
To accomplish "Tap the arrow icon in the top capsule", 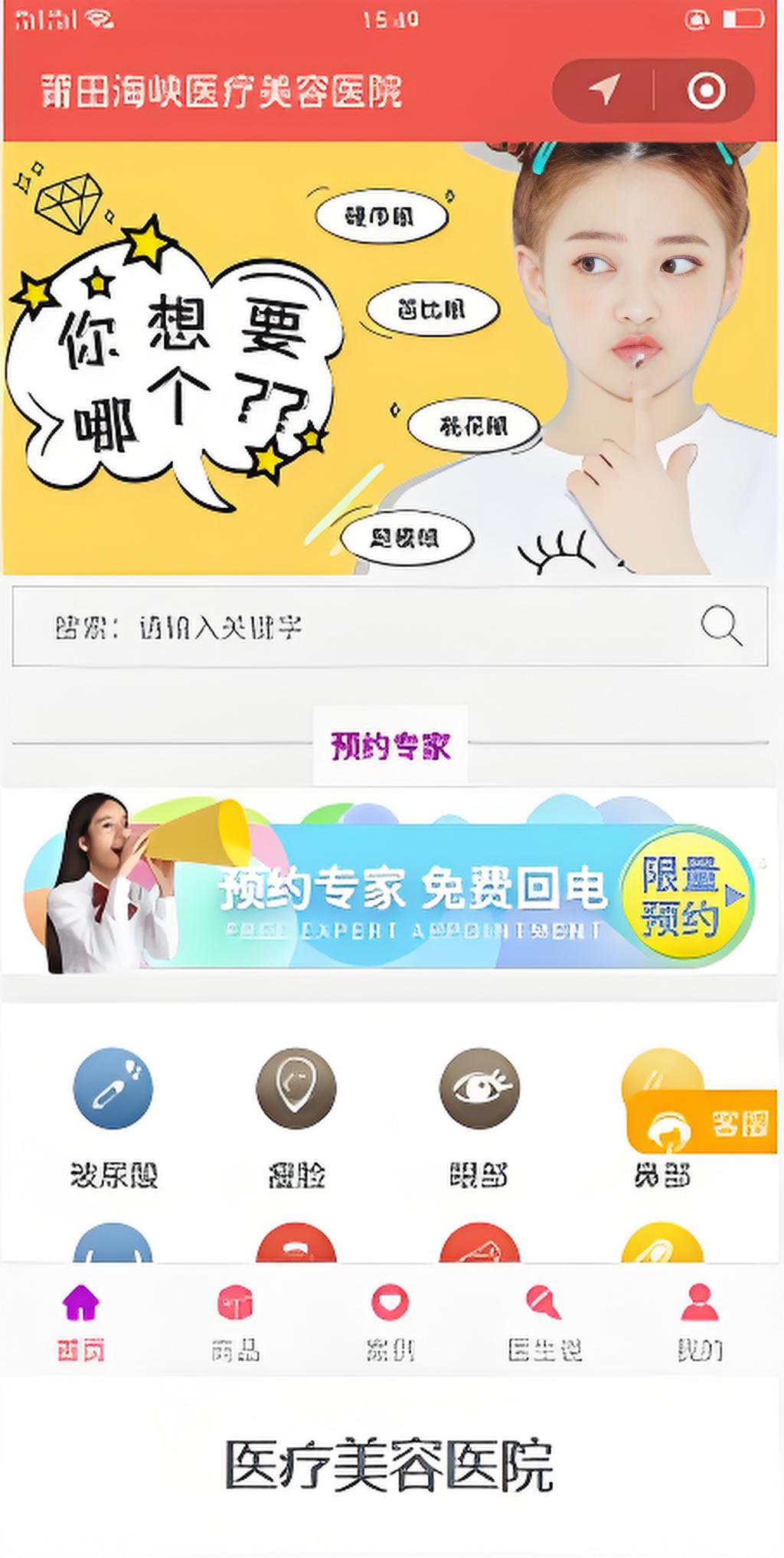I will (604, 90).
